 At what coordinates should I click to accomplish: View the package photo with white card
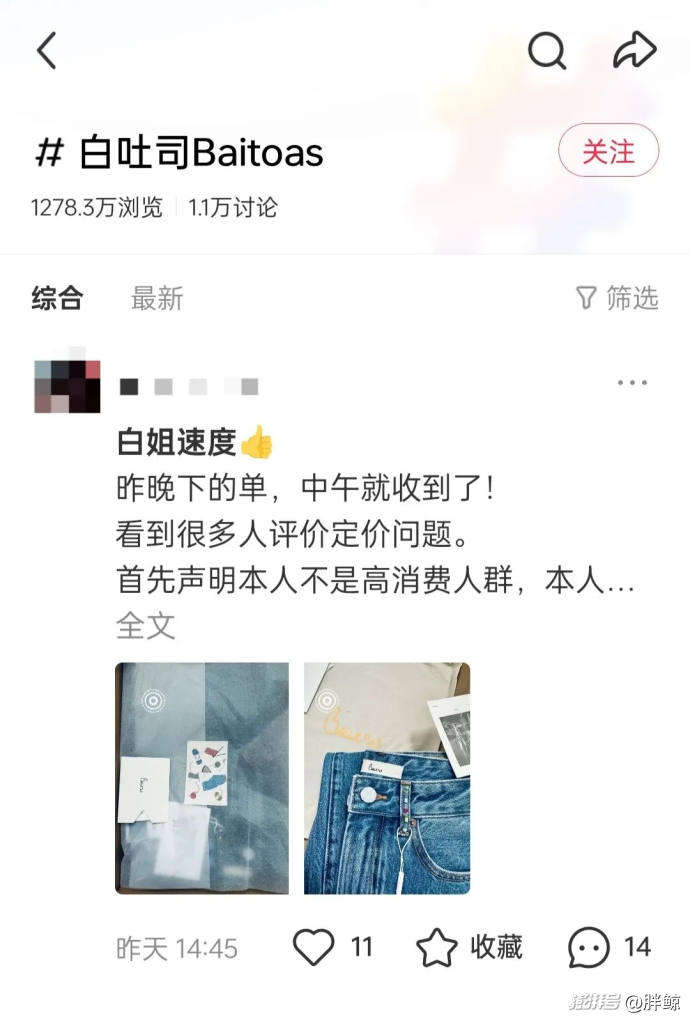tap(202, 778)
